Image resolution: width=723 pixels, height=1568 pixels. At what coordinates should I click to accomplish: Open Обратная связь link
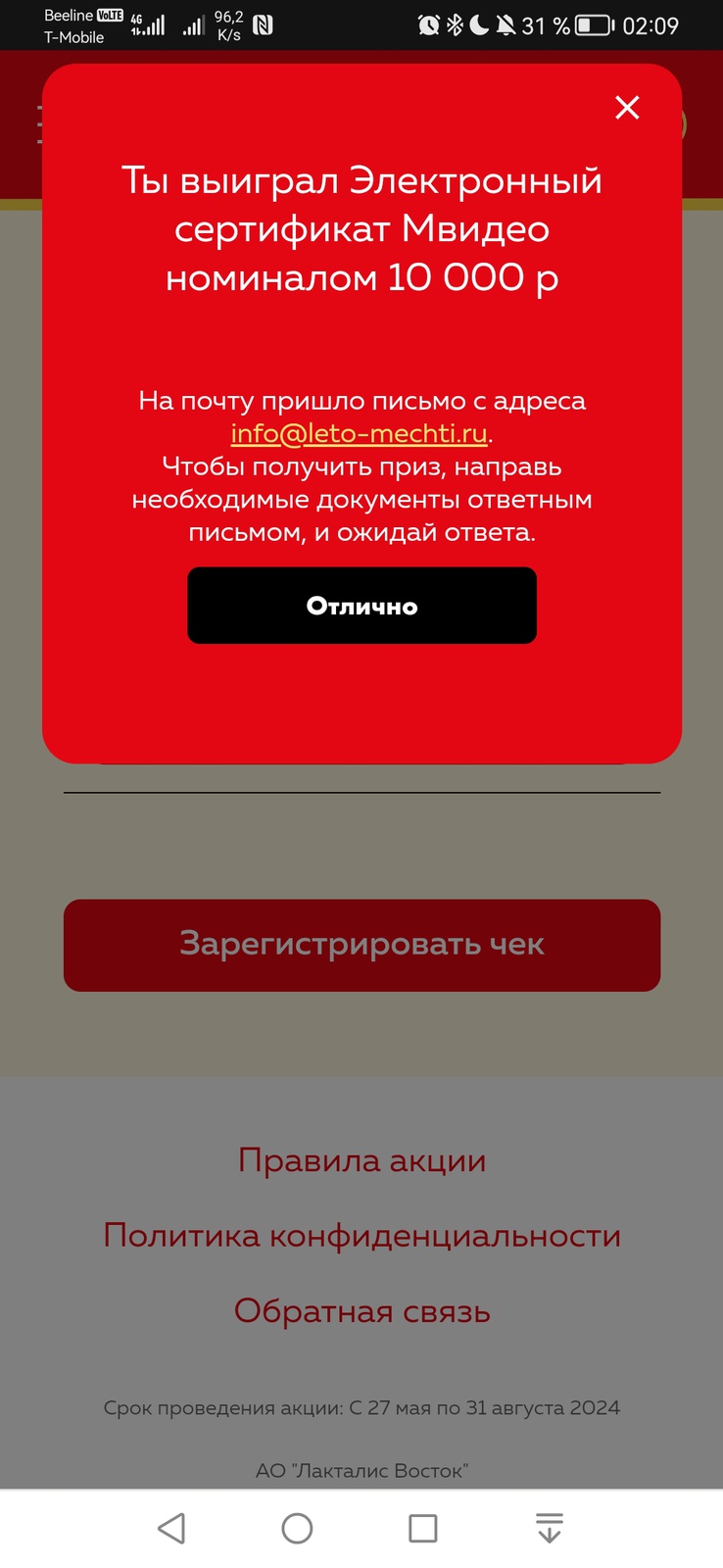click(x=361, y=1311)
